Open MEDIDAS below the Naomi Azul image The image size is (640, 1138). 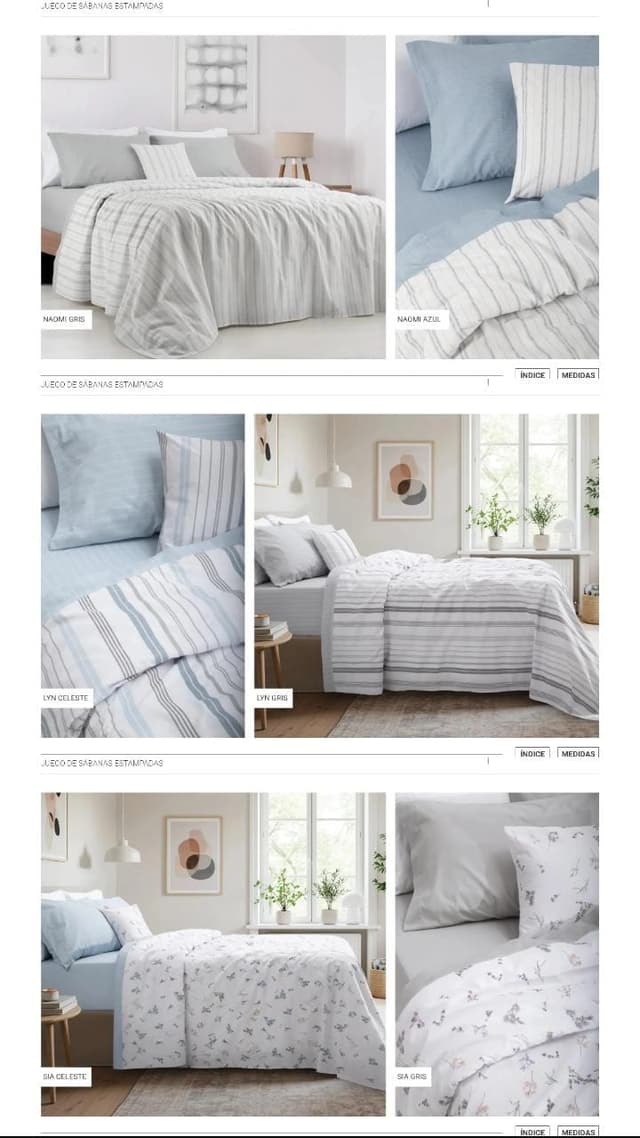[578, 375]
